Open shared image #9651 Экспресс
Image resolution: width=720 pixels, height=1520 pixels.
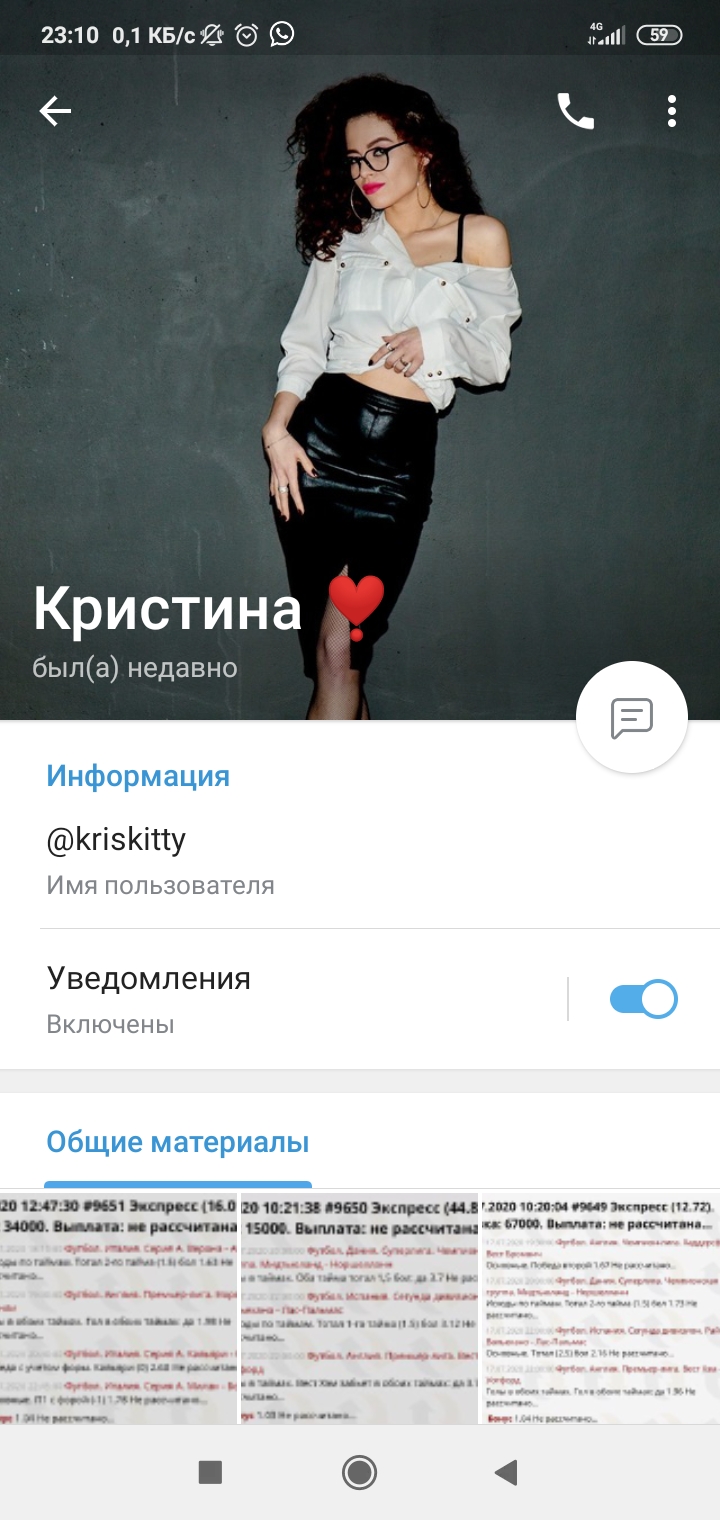click(119, 1308)
